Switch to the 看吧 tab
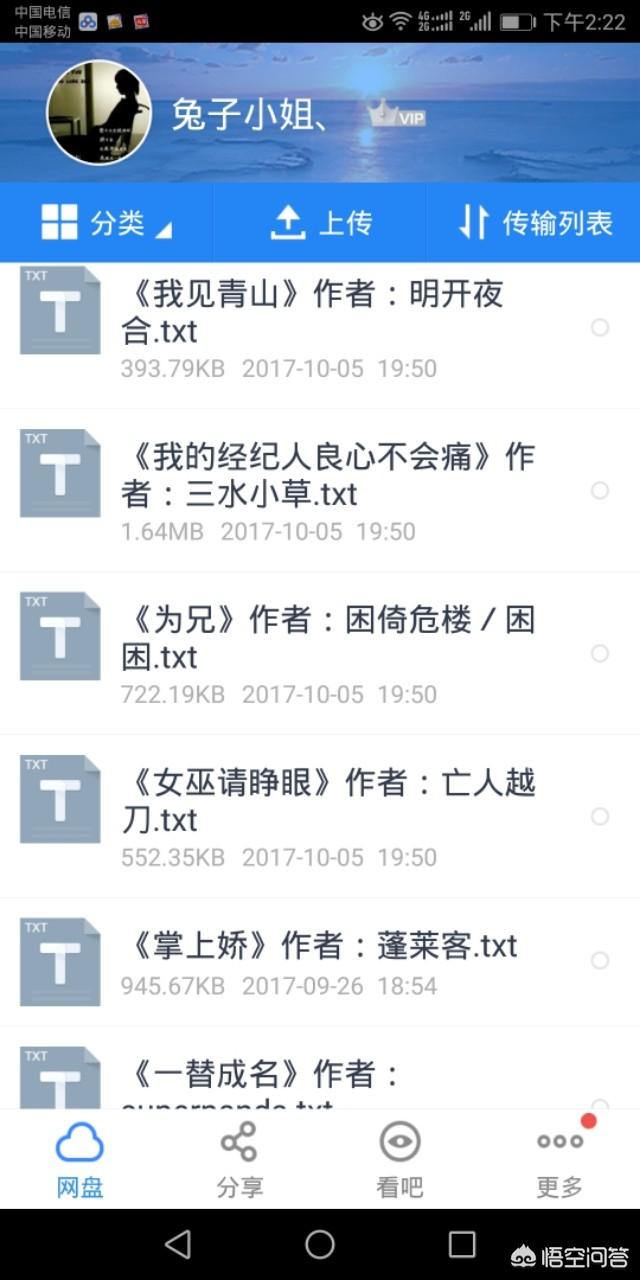The image size is (640, 1280). [x=399, y=1159]
